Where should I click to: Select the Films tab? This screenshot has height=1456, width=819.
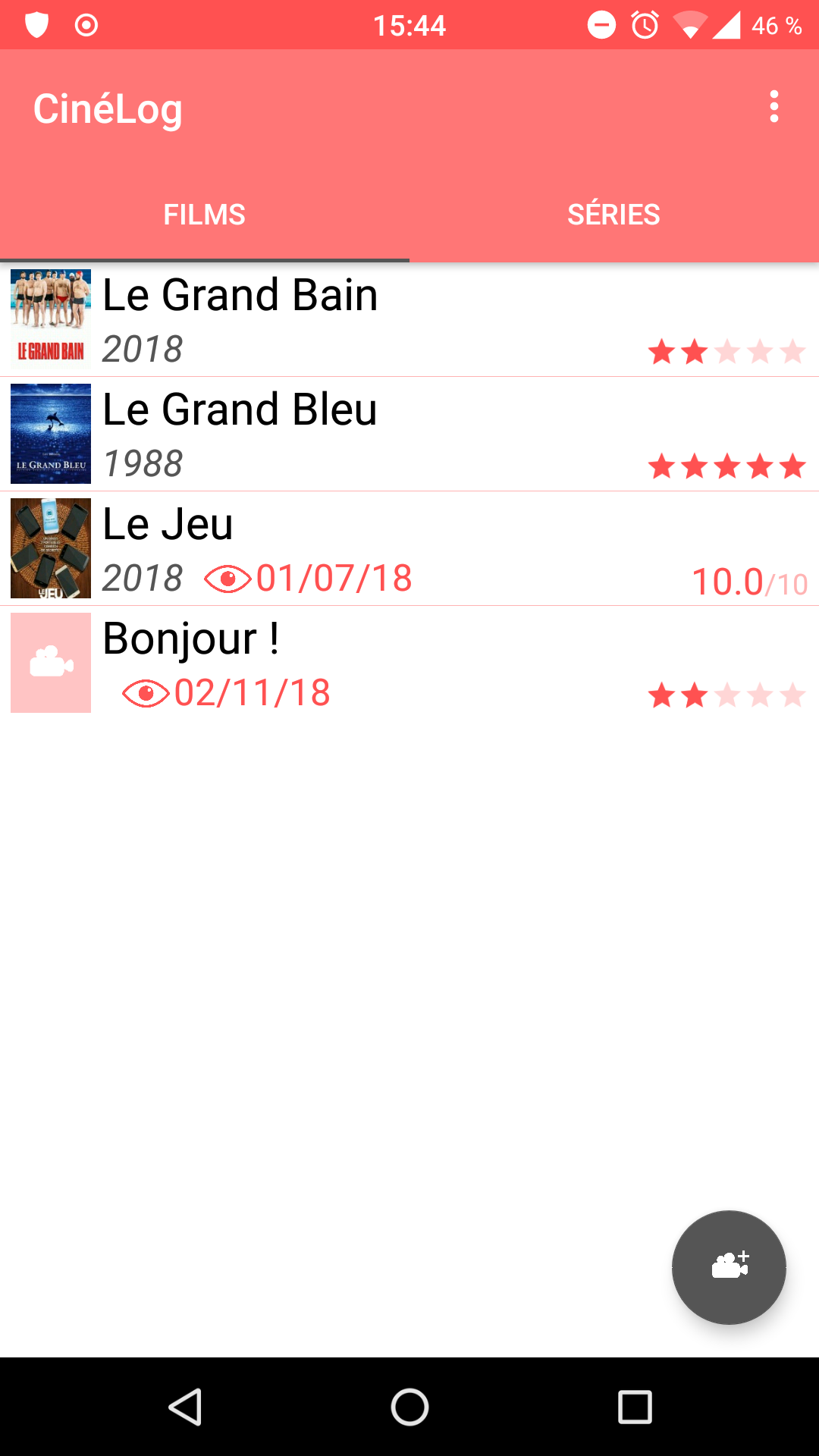[x=205, y=215]
